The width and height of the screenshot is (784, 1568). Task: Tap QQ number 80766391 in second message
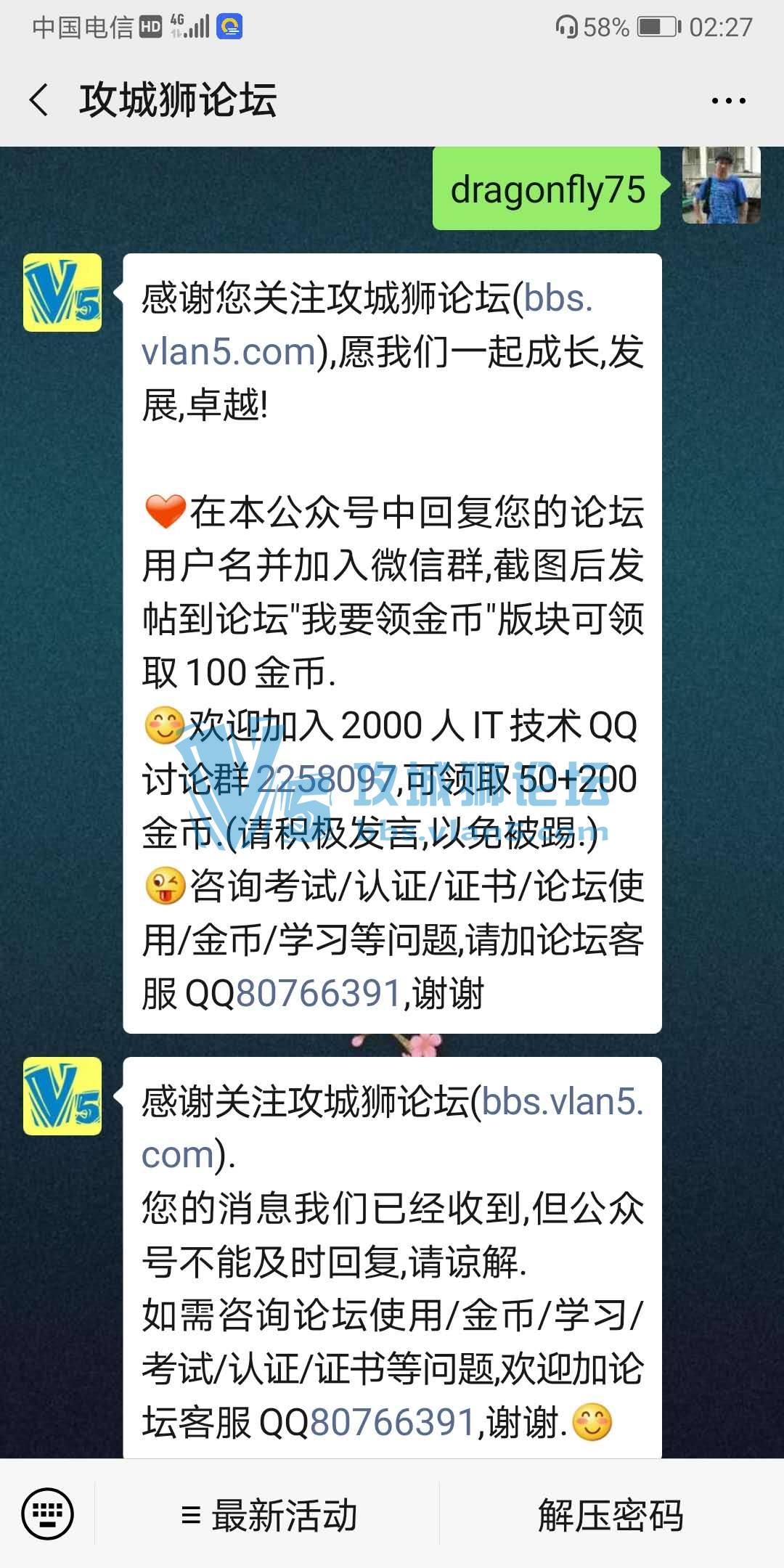point(393,1421)
